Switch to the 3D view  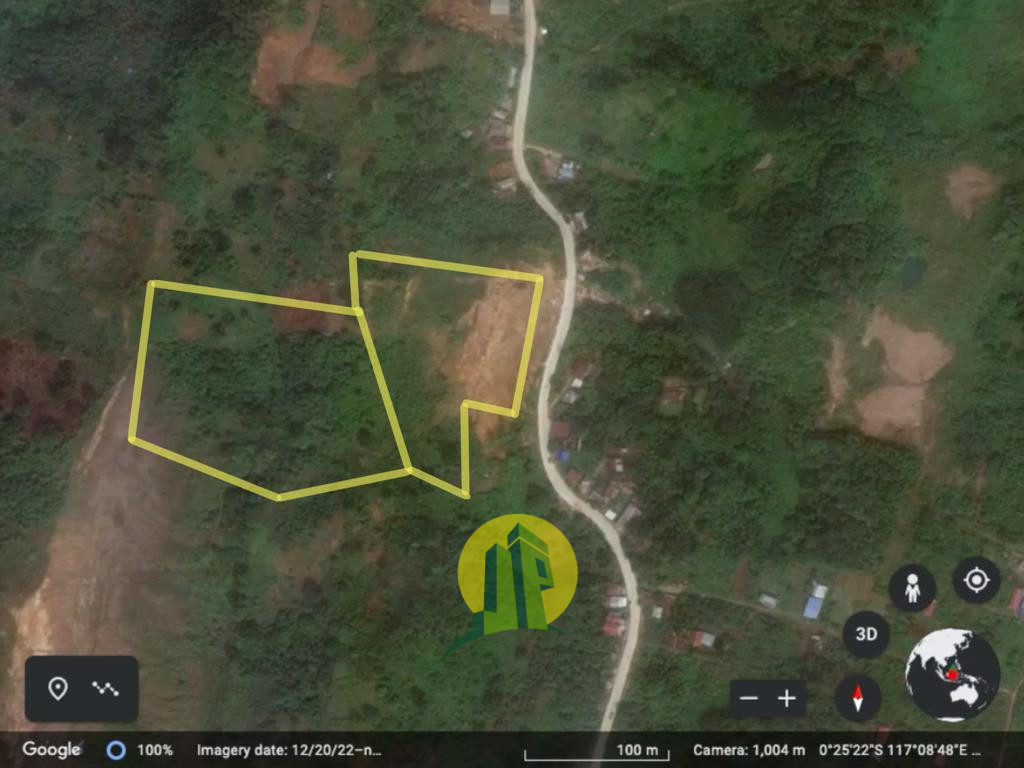pos(866,634)
